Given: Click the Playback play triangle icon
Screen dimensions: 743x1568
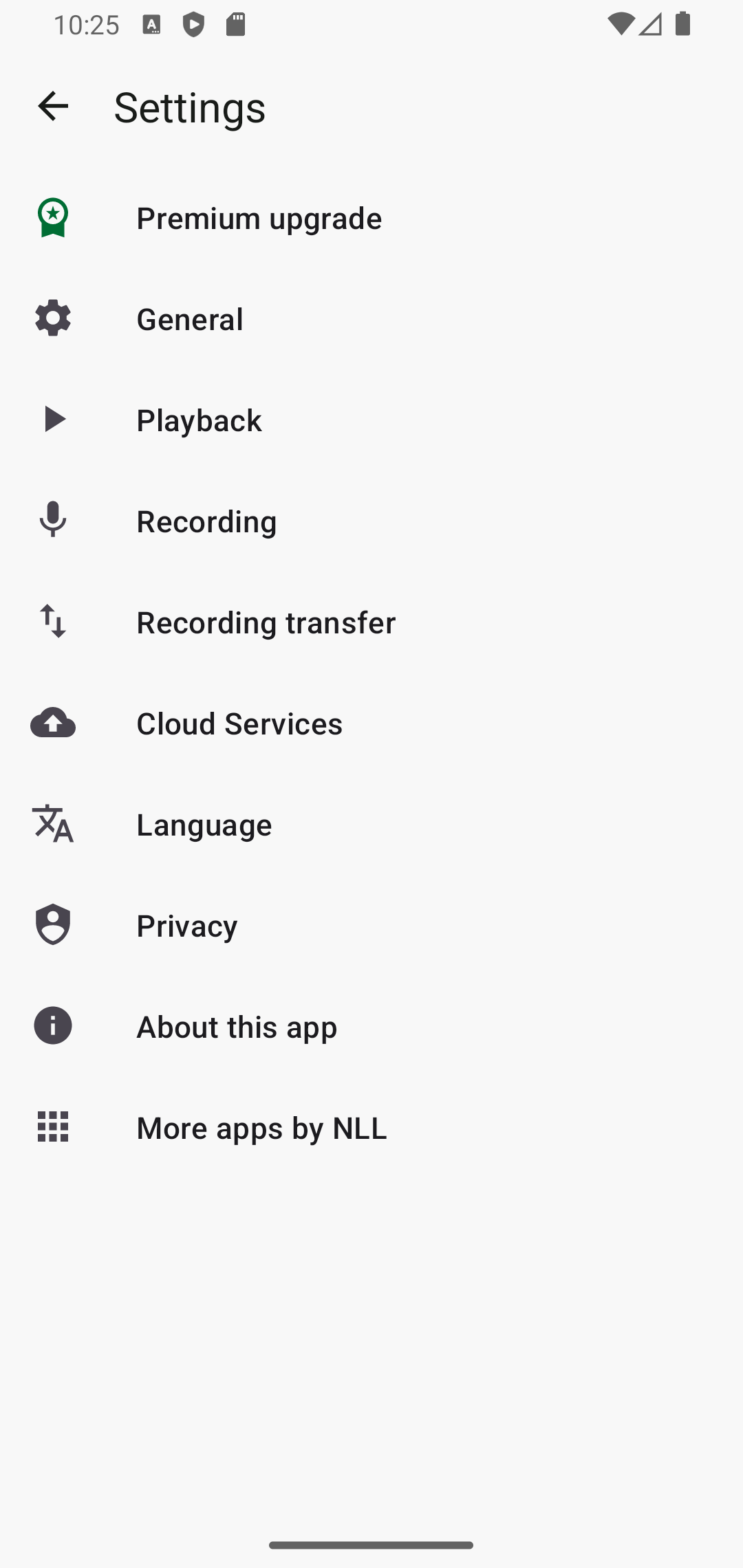Looking at the screenshot, I should (52, 420).
